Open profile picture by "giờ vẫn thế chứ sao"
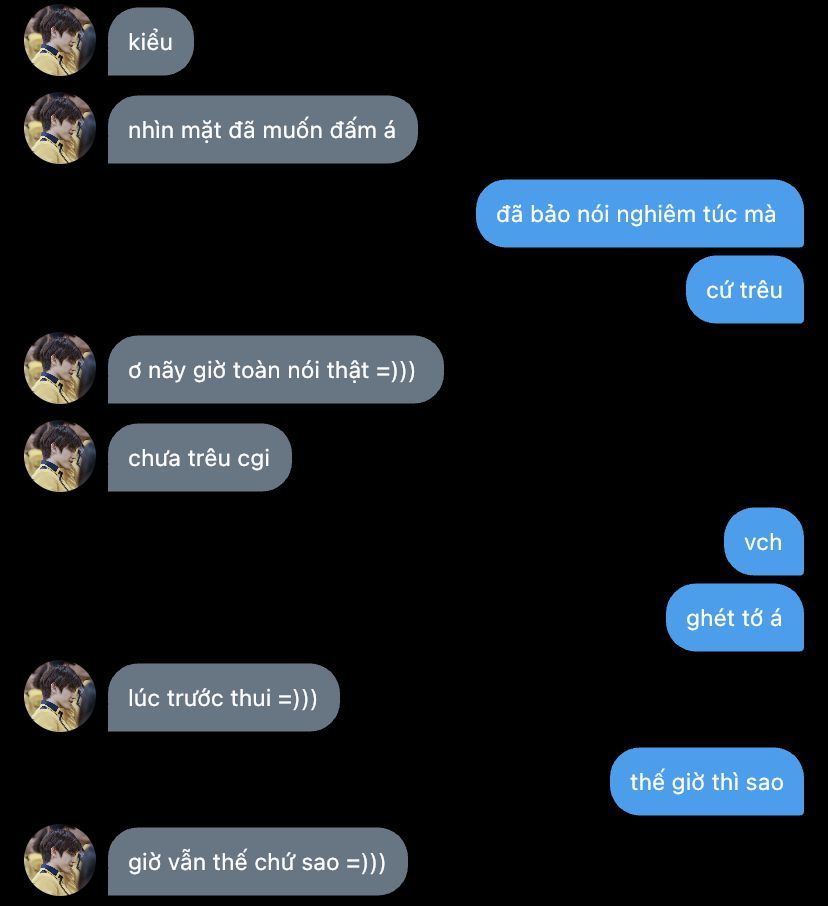The image size is (828, 906). click(59, 860)
